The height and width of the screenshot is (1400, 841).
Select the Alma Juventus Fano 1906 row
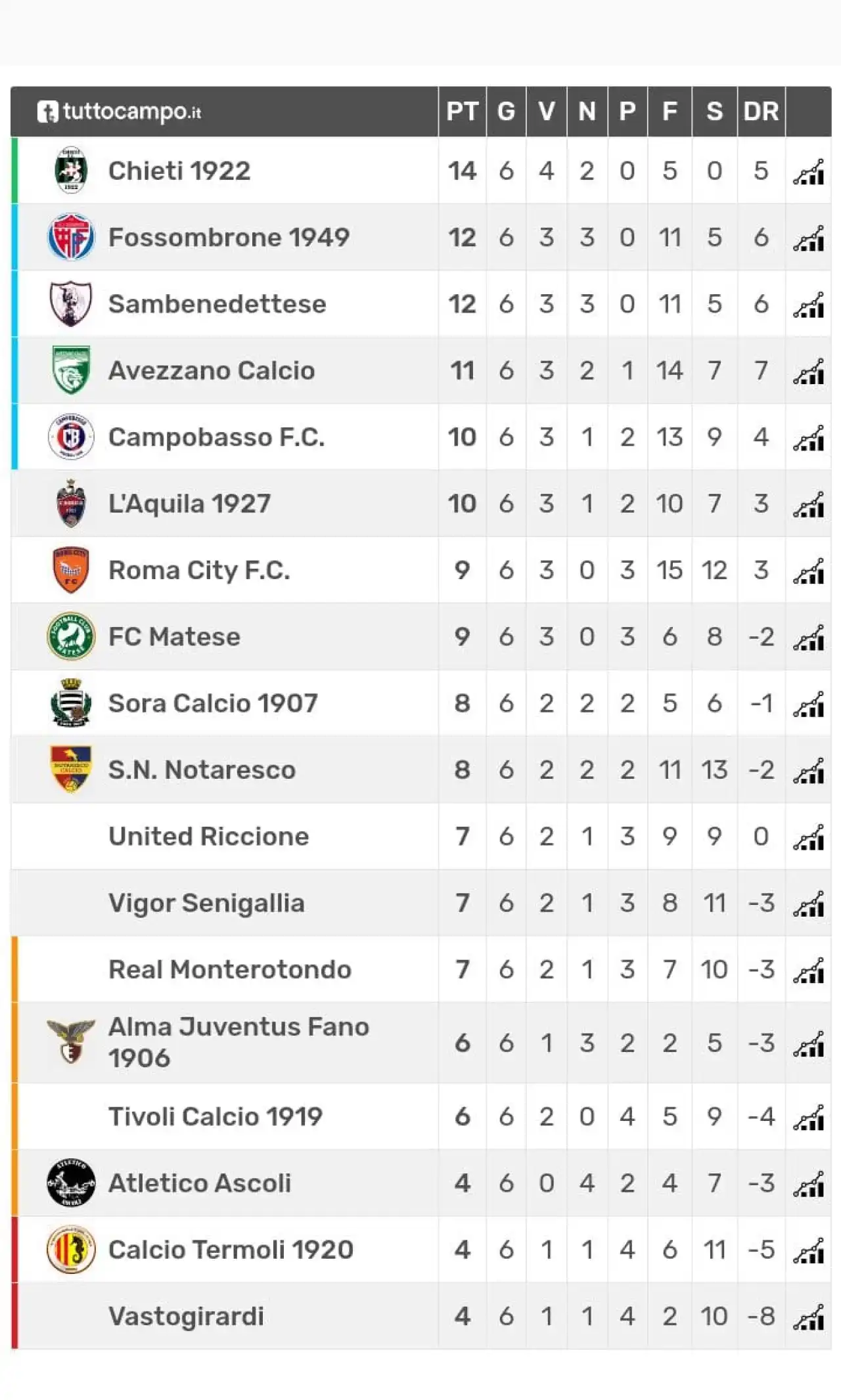tap(421, 1043)
